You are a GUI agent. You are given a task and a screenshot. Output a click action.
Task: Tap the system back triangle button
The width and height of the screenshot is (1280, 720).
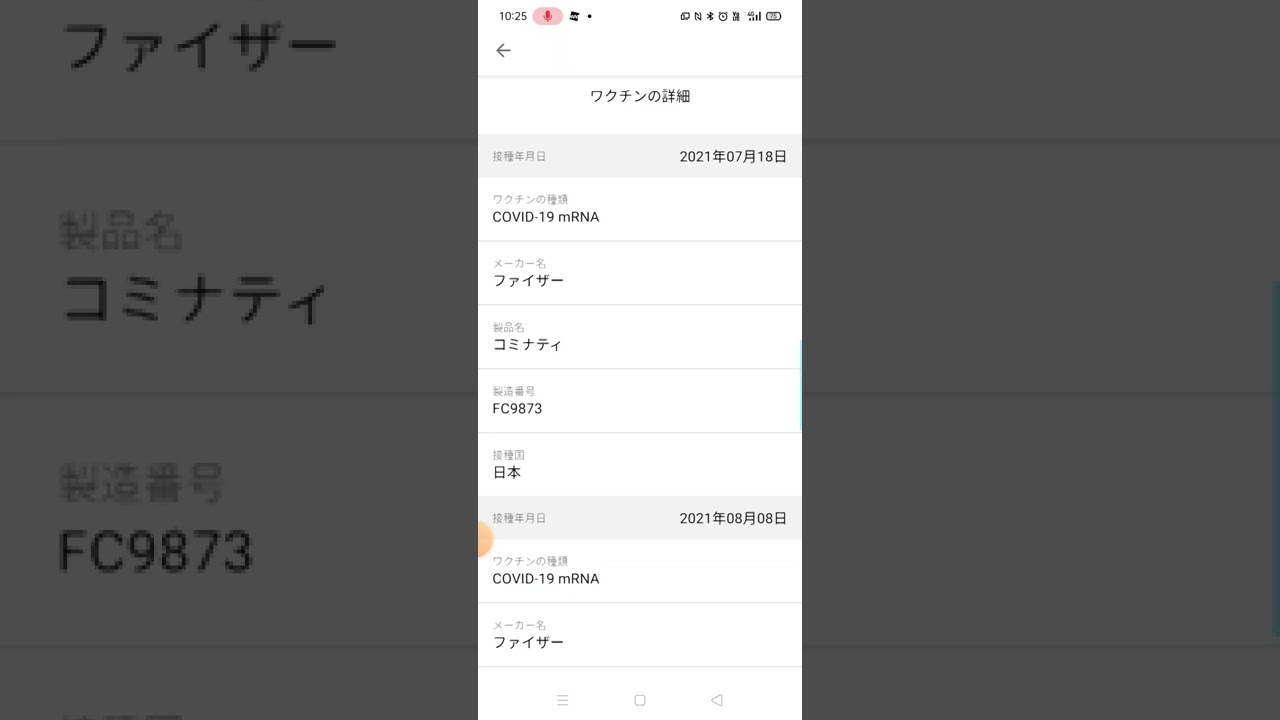(x=716, y=700)
